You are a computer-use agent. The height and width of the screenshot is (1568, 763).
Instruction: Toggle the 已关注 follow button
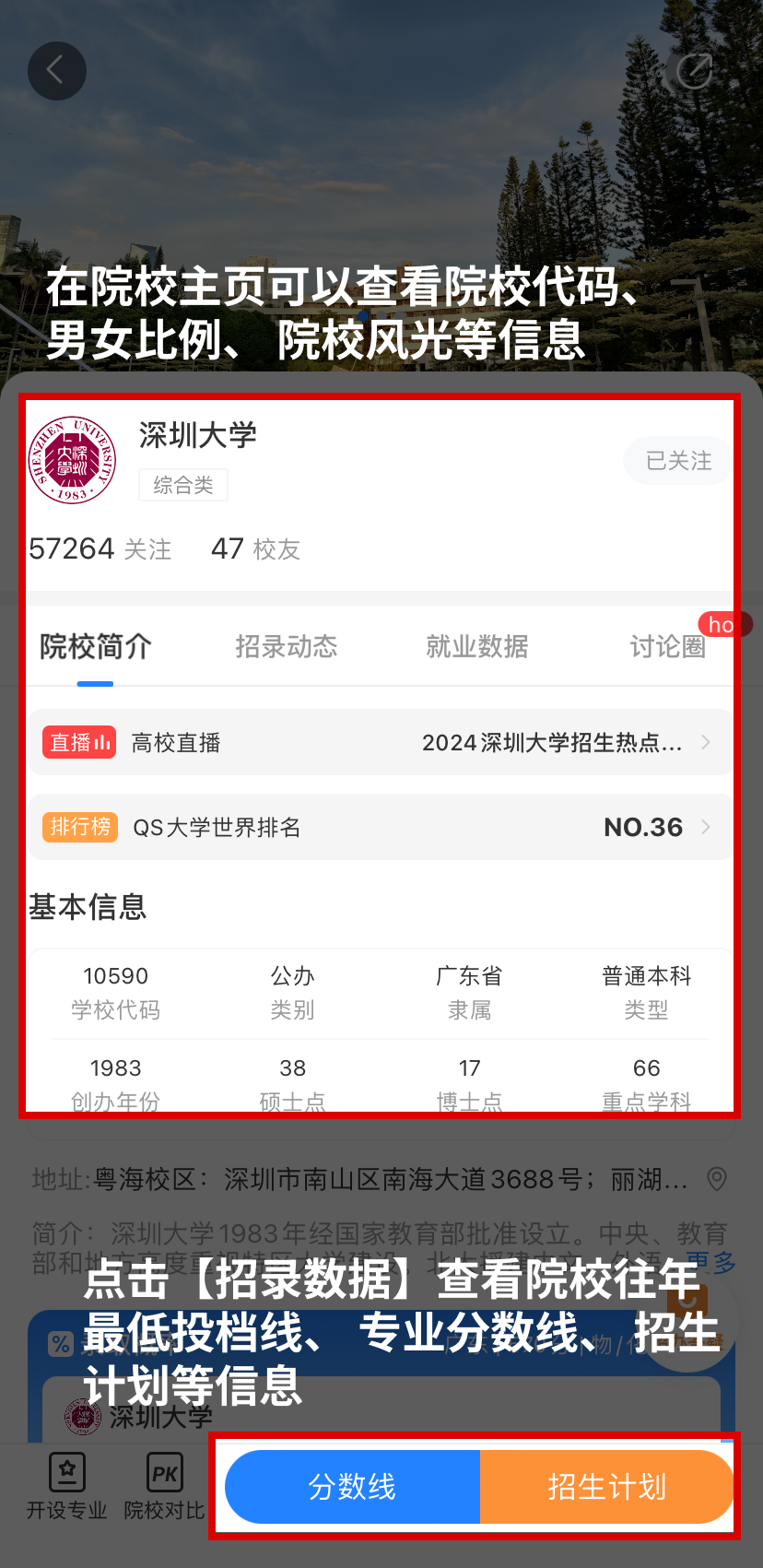678,461
